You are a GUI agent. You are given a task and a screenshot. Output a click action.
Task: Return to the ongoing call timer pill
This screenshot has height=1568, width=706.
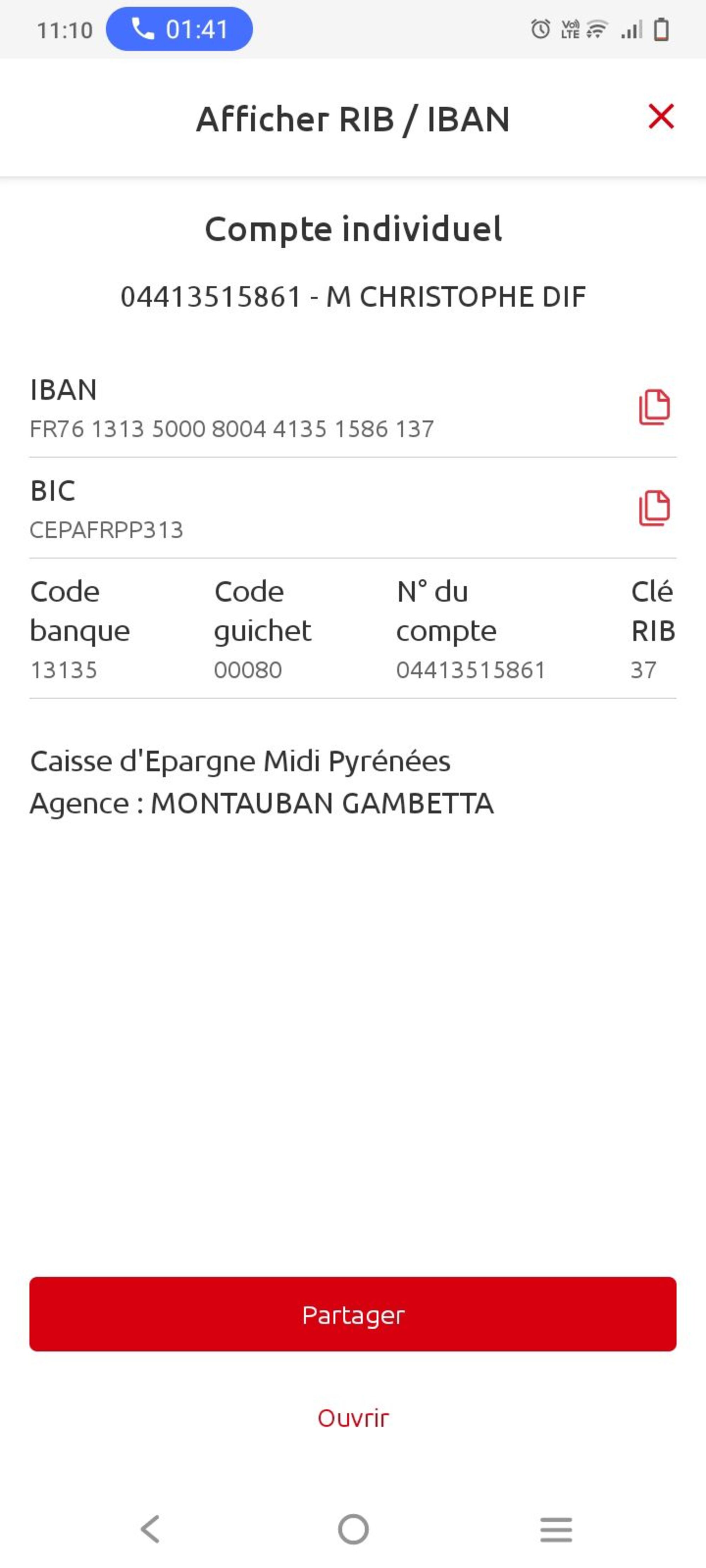click(179, 29)
